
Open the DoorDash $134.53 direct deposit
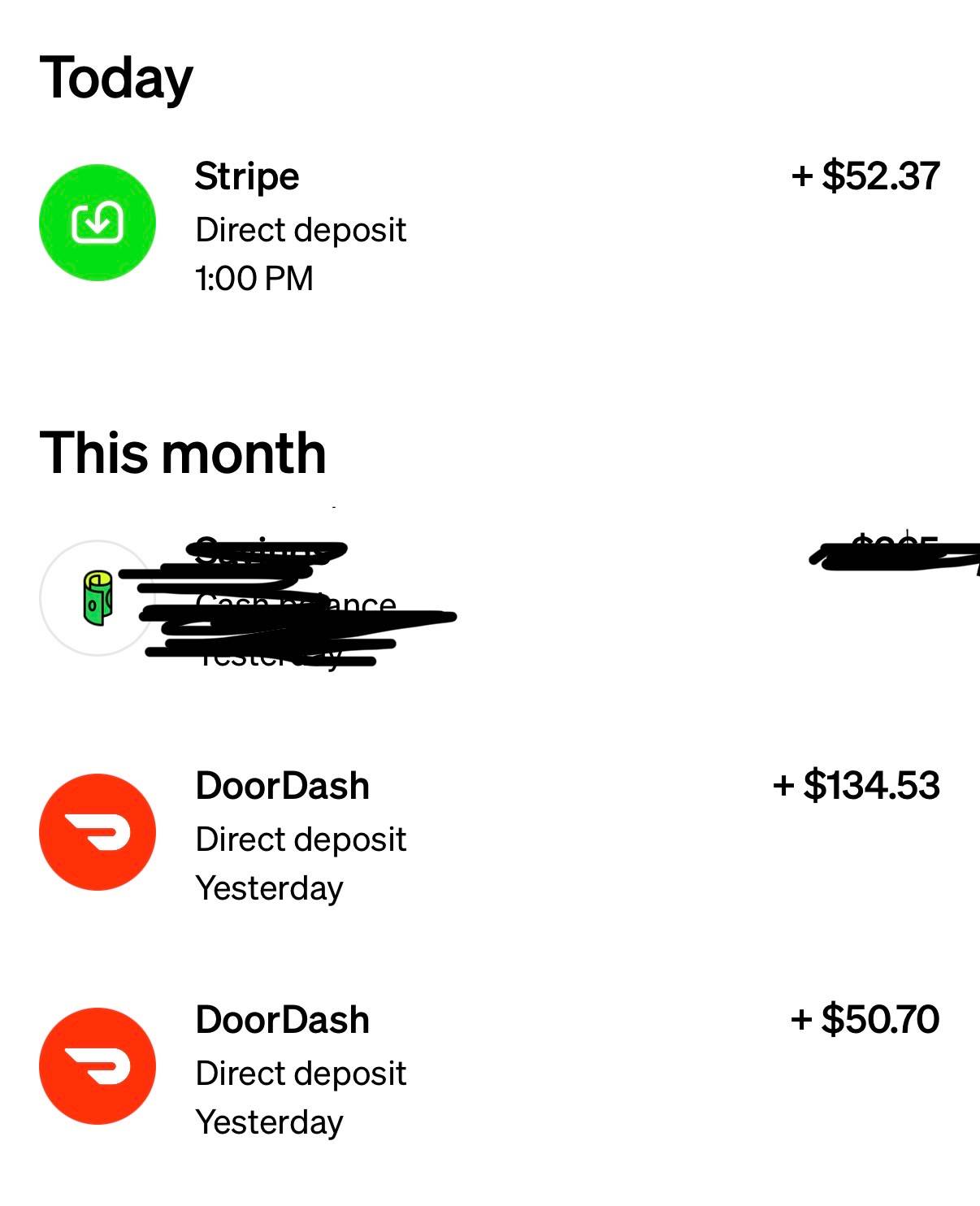(x=490, y=833)
